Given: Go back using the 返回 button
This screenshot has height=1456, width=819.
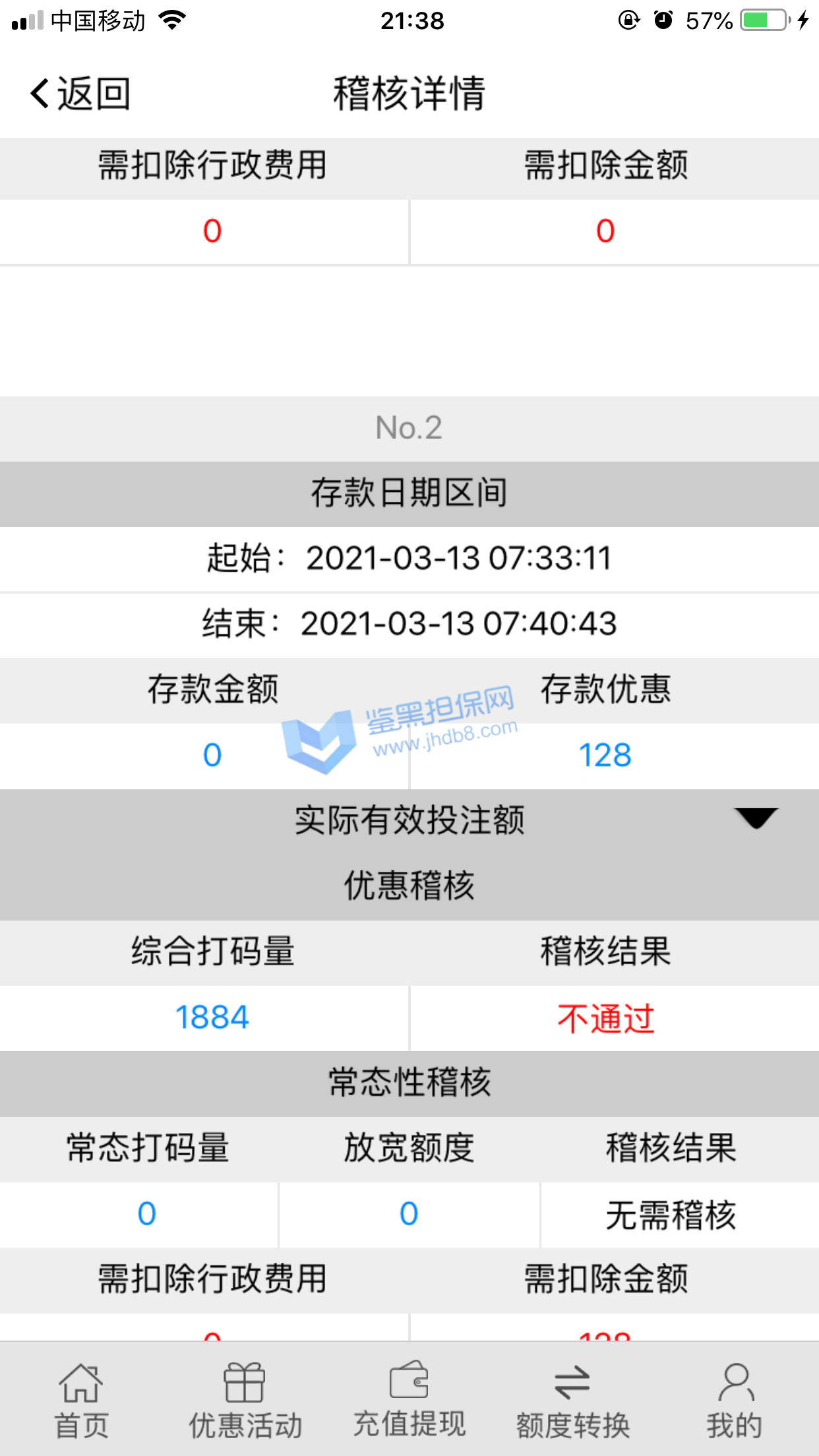Looking at the screenshot, I should [x=79, y=94].
